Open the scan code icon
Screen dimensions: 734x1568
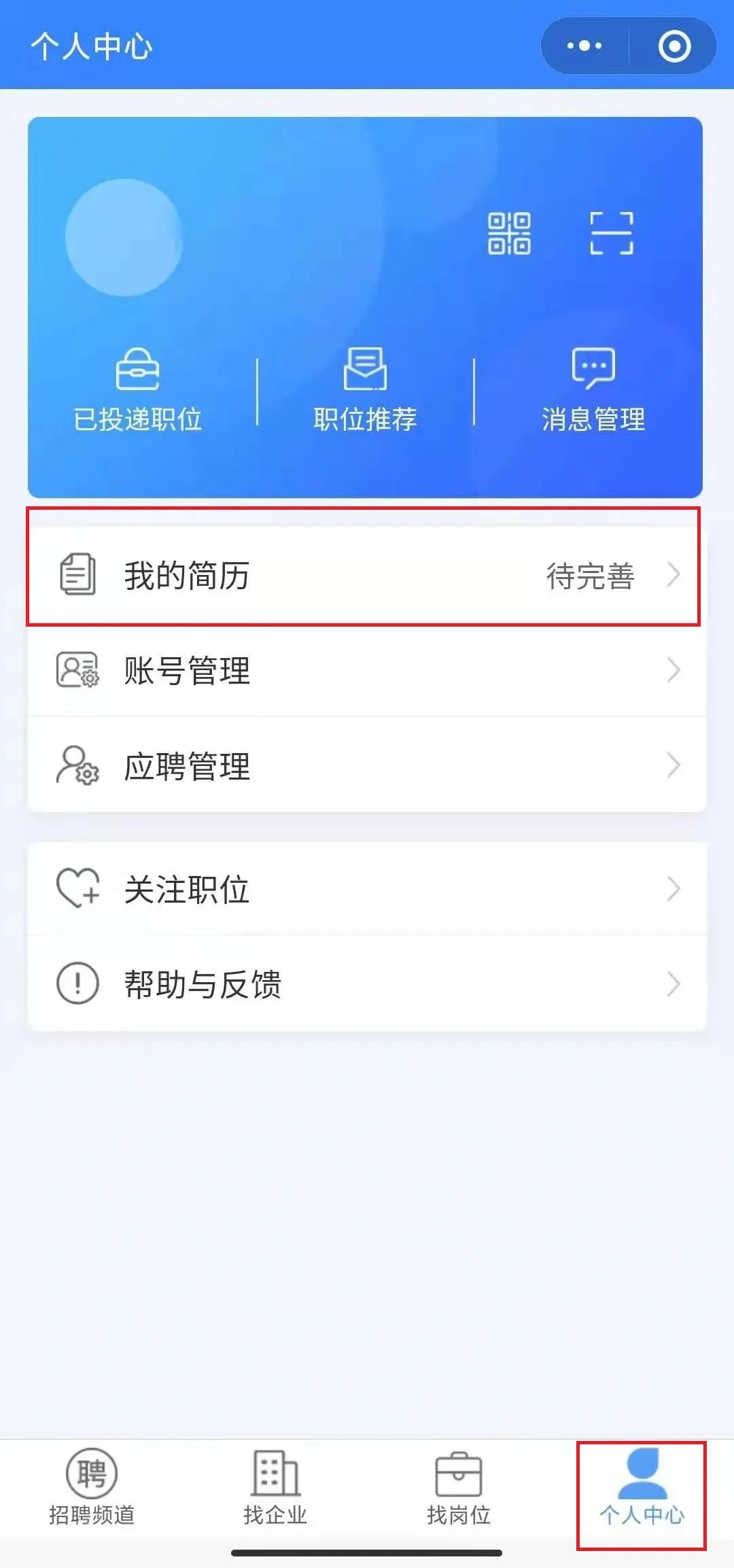point(611,233)
